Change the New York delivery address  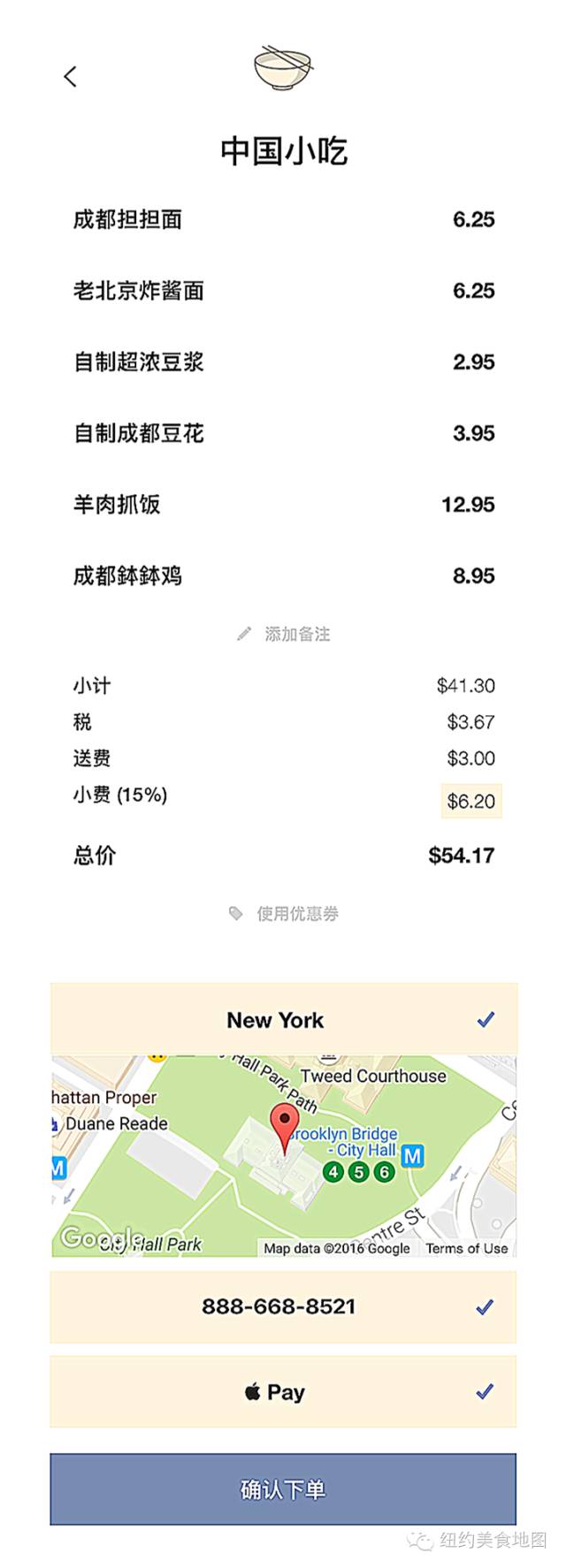(x=283, y=1019)
